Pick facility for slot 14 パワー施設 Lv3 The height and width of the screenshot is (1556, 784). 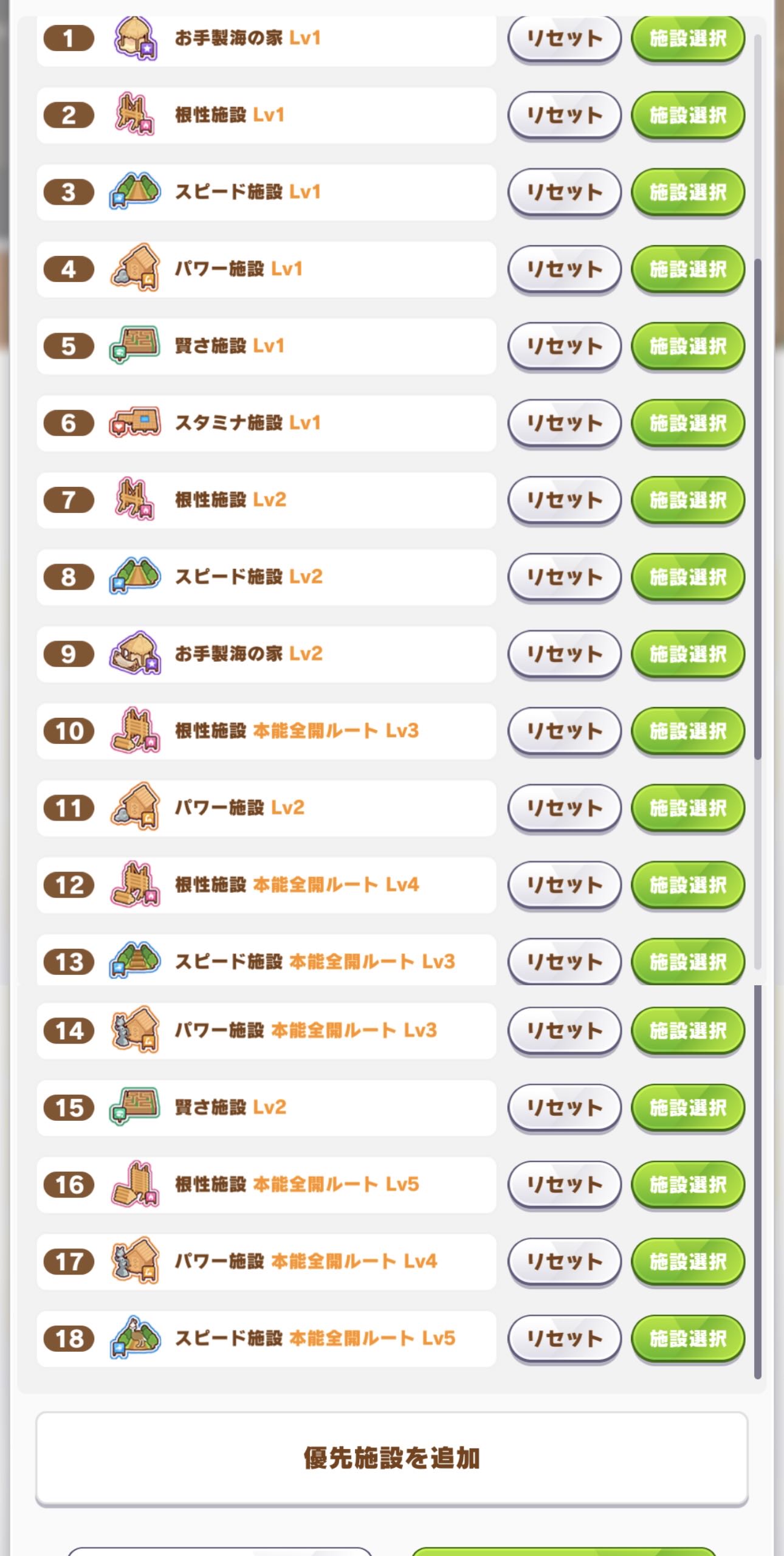[688, 1030]
